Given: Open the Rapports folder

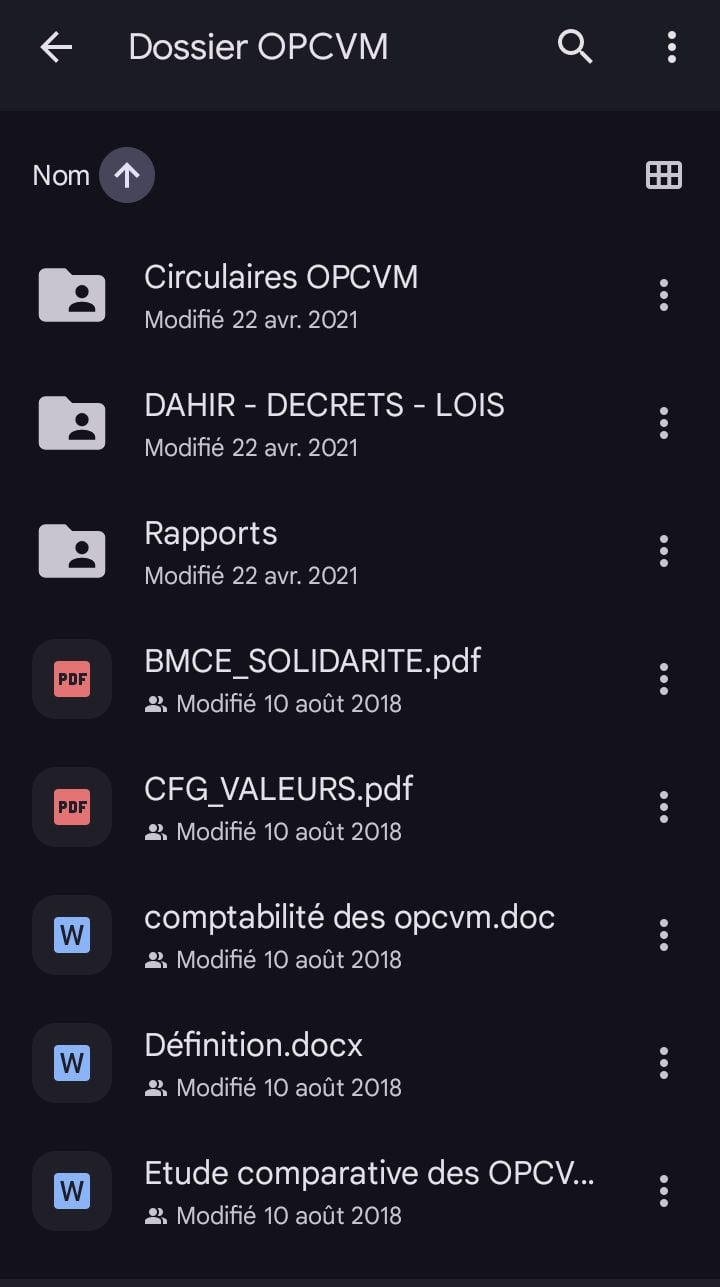Looking at the screenshot, I should click(211, 551).
